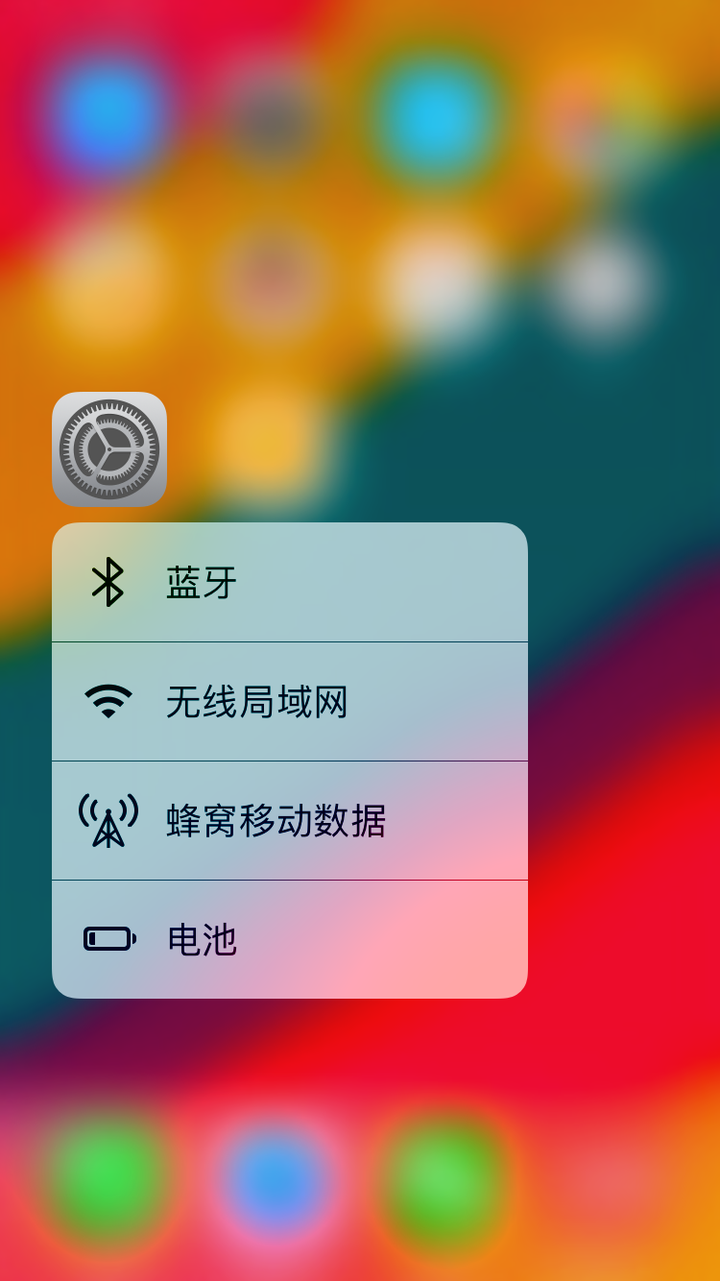The image size is (720, 1281).
Task: Open the 蓝牙 Bluetooth quick action
Action: pyautogui.click(x=289, y=582)
